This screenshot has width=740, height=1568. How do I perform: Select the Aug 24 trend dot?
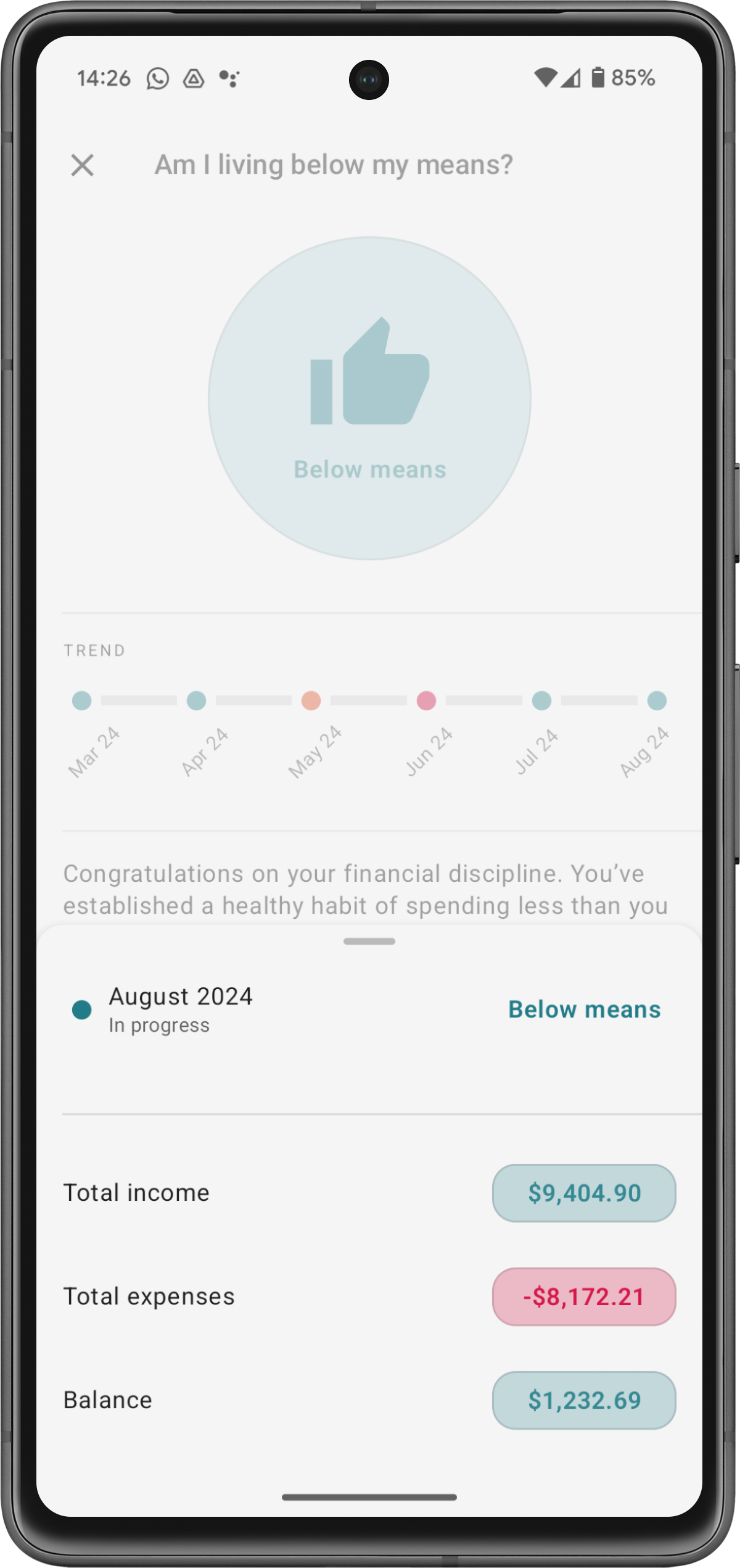pos(657,700)
